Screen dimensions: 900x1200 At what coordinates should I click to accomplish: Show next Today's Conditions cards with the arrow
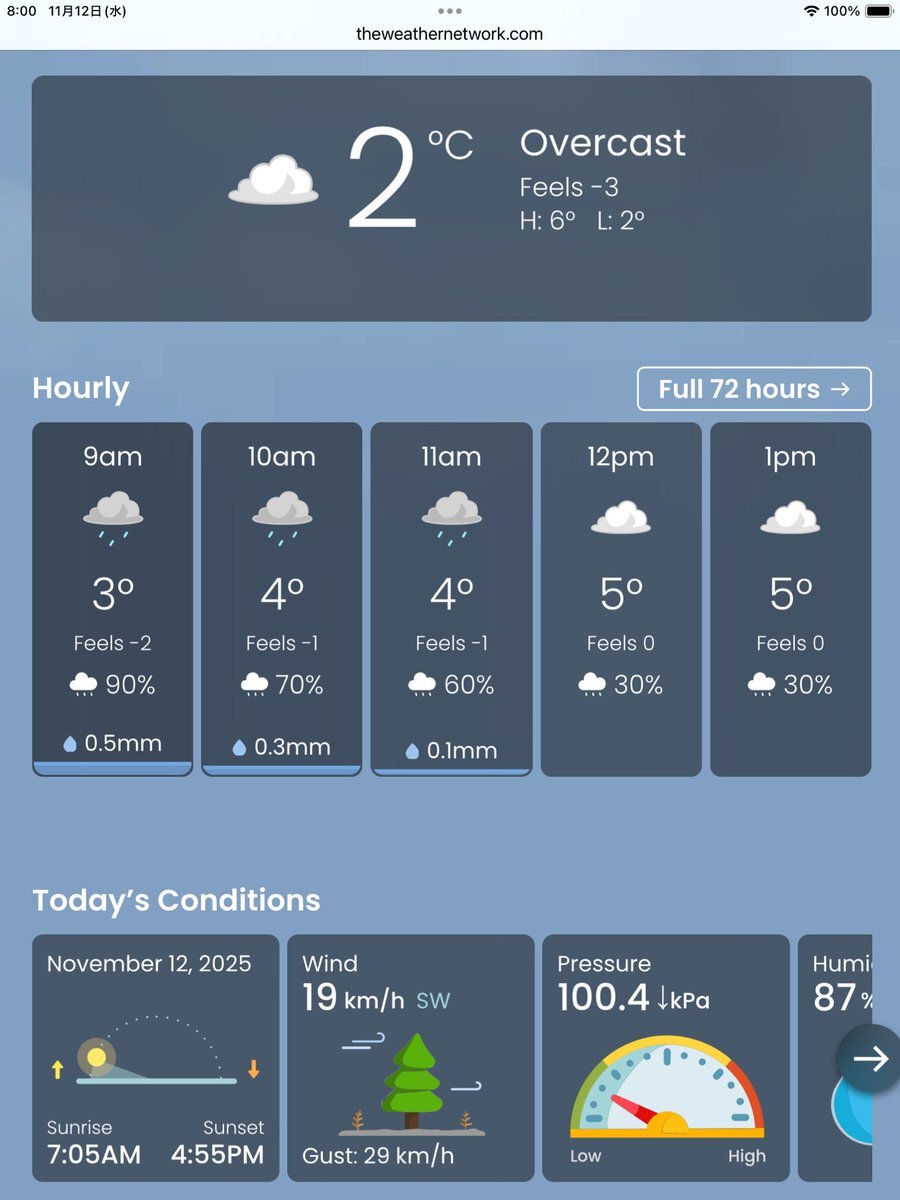pyautogui.click(x=869, y=1058)
